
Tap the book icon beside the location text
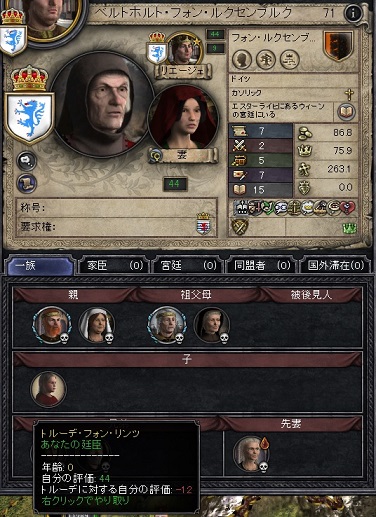[346, 112]
